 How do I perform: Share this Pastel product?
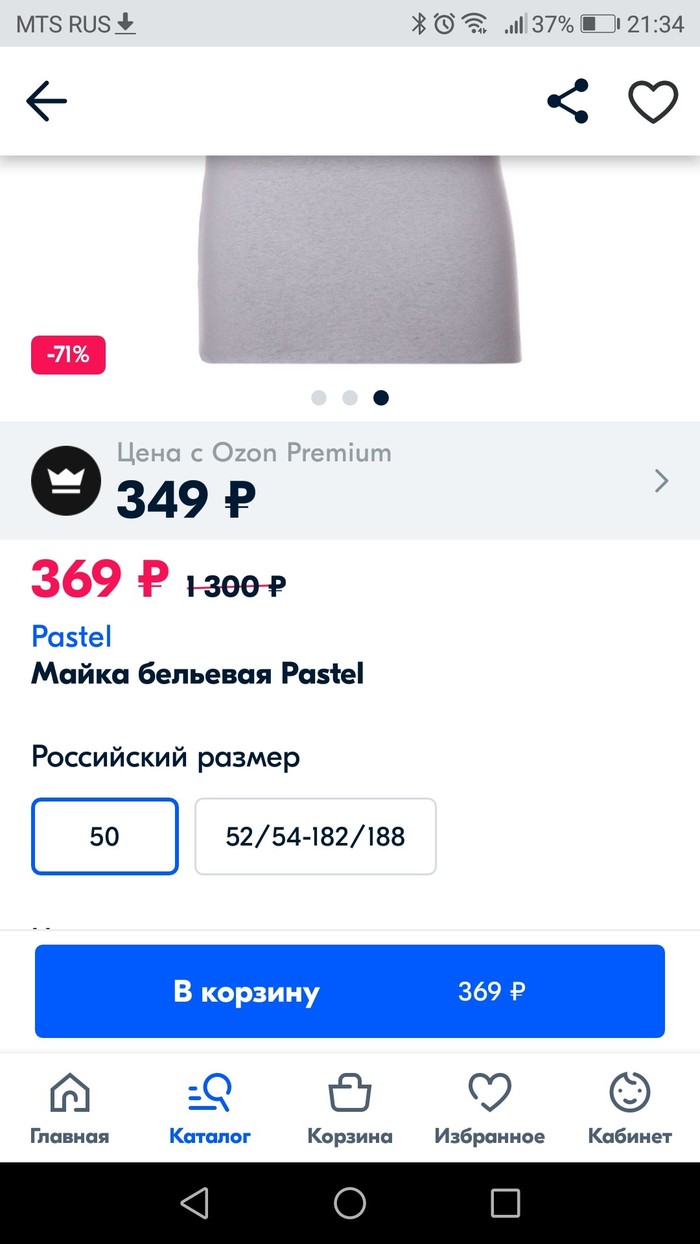pos(567,101)
